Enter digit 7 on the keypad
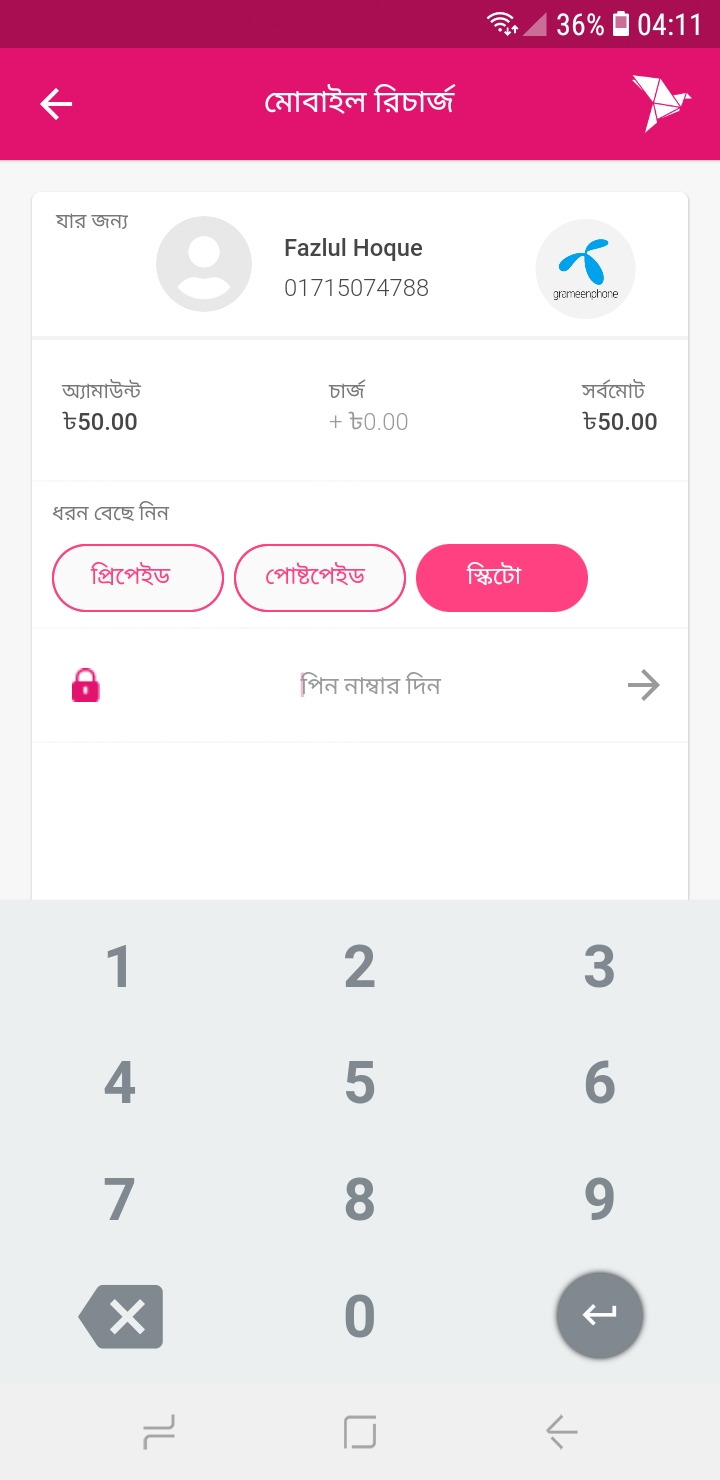The height and width of the screenshot is (1480, 720). tap(119, 1199)
